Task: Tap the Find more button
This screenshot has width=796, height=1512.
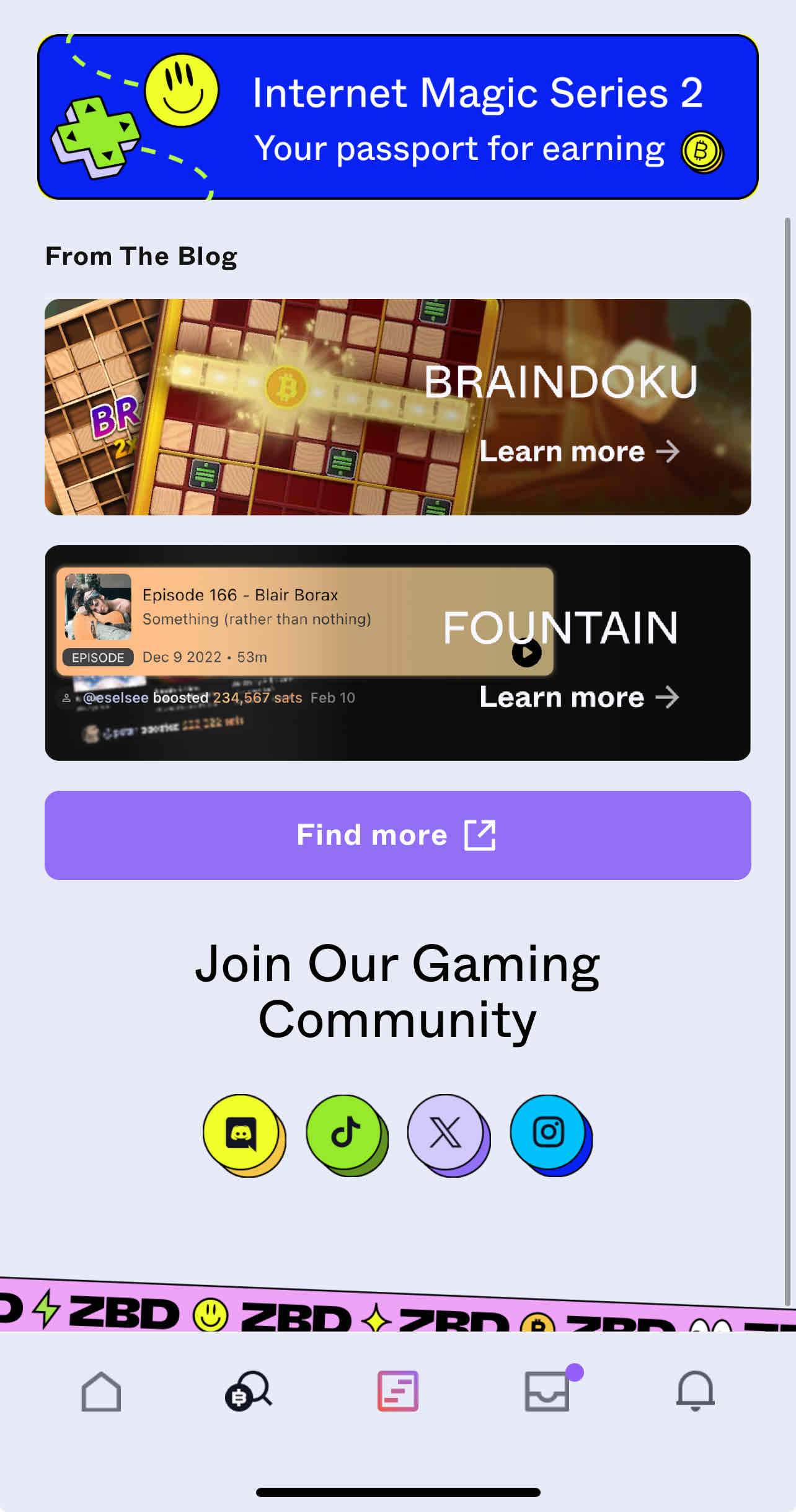Action: tap(397, 835)
